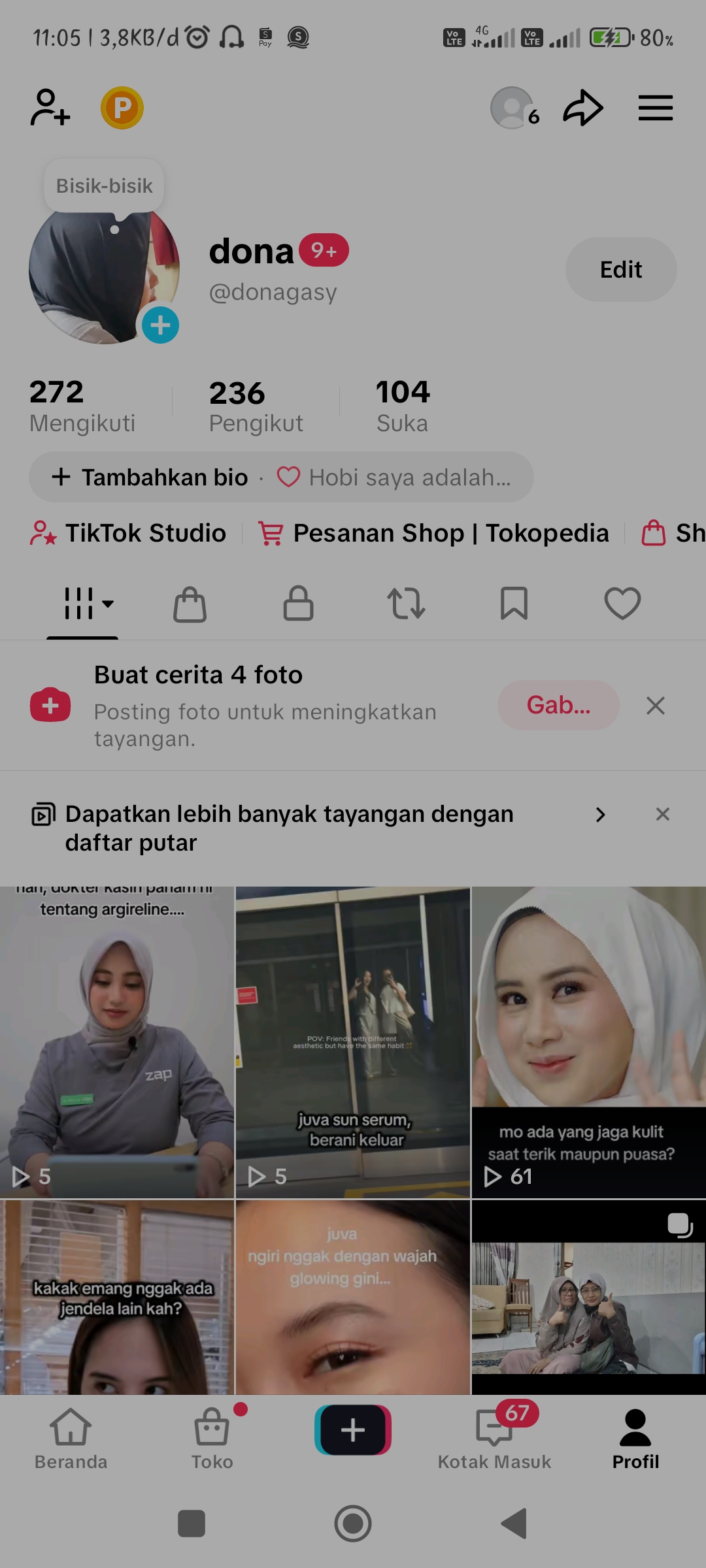This screenshot has width=706, height=1568.
Task: Open Pesanan Shop | Tokopedia
Action: 434,533
